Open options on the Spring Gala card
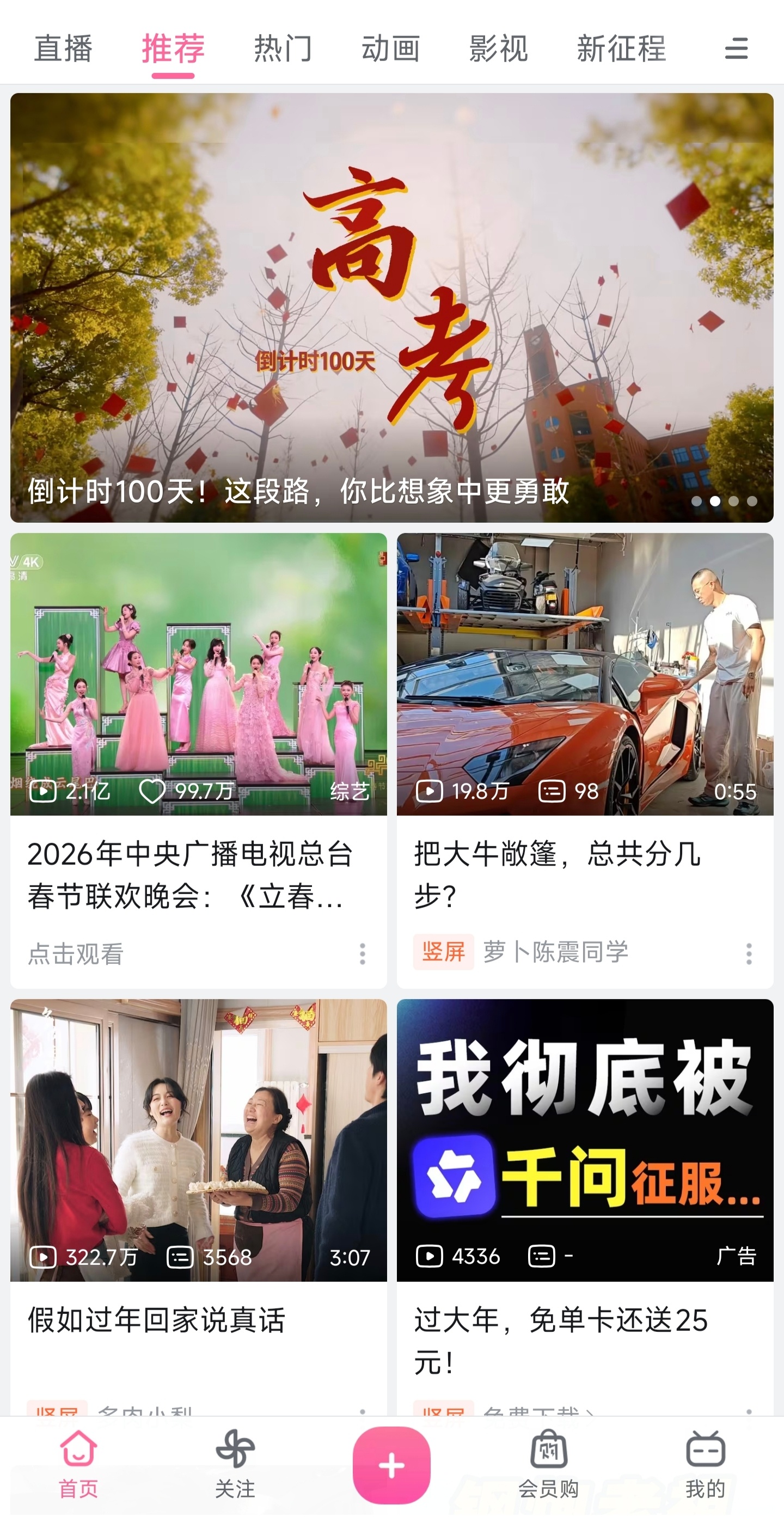Viewport: 784px width, 1517px height. 363,954
